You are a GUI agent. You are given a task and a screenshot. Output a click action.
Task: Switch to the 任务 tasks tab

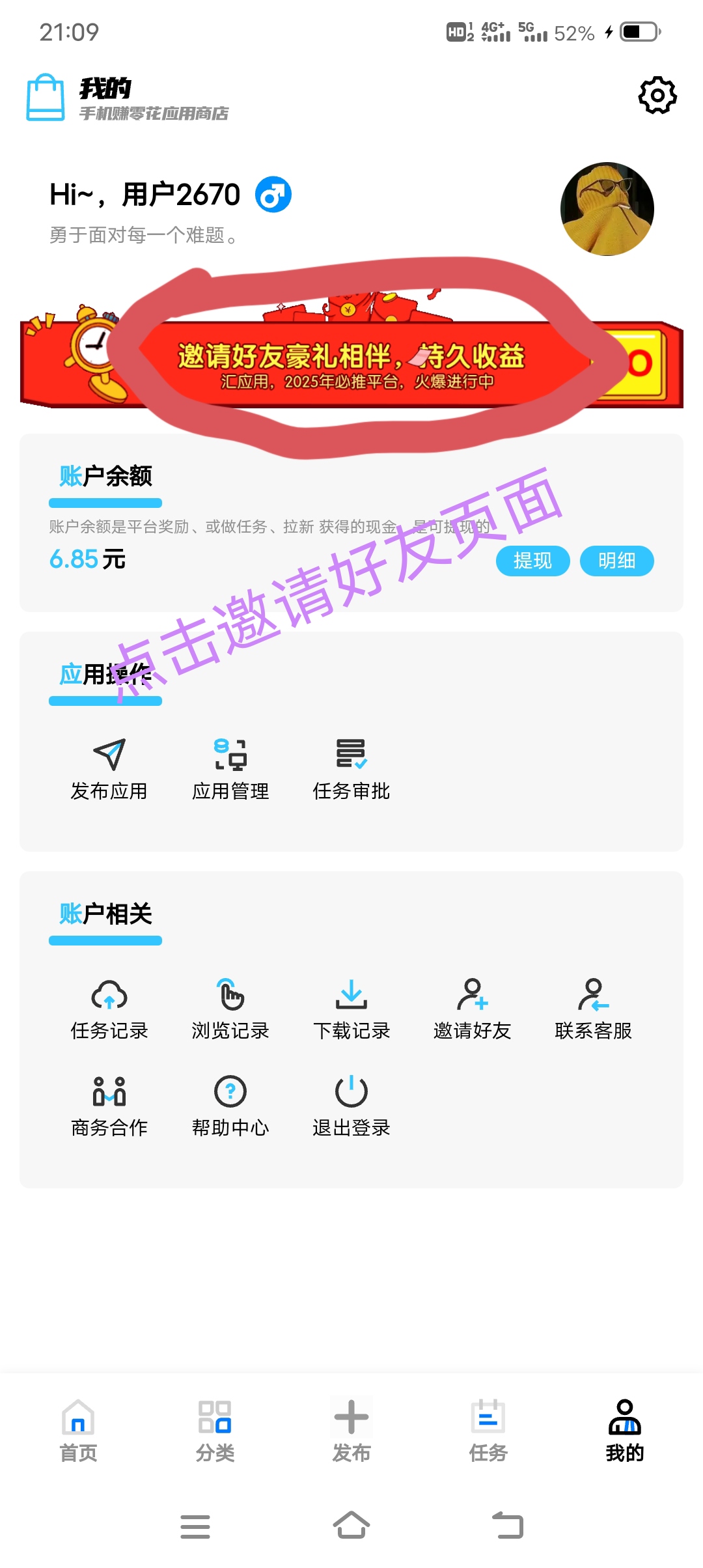[488, 1431]
